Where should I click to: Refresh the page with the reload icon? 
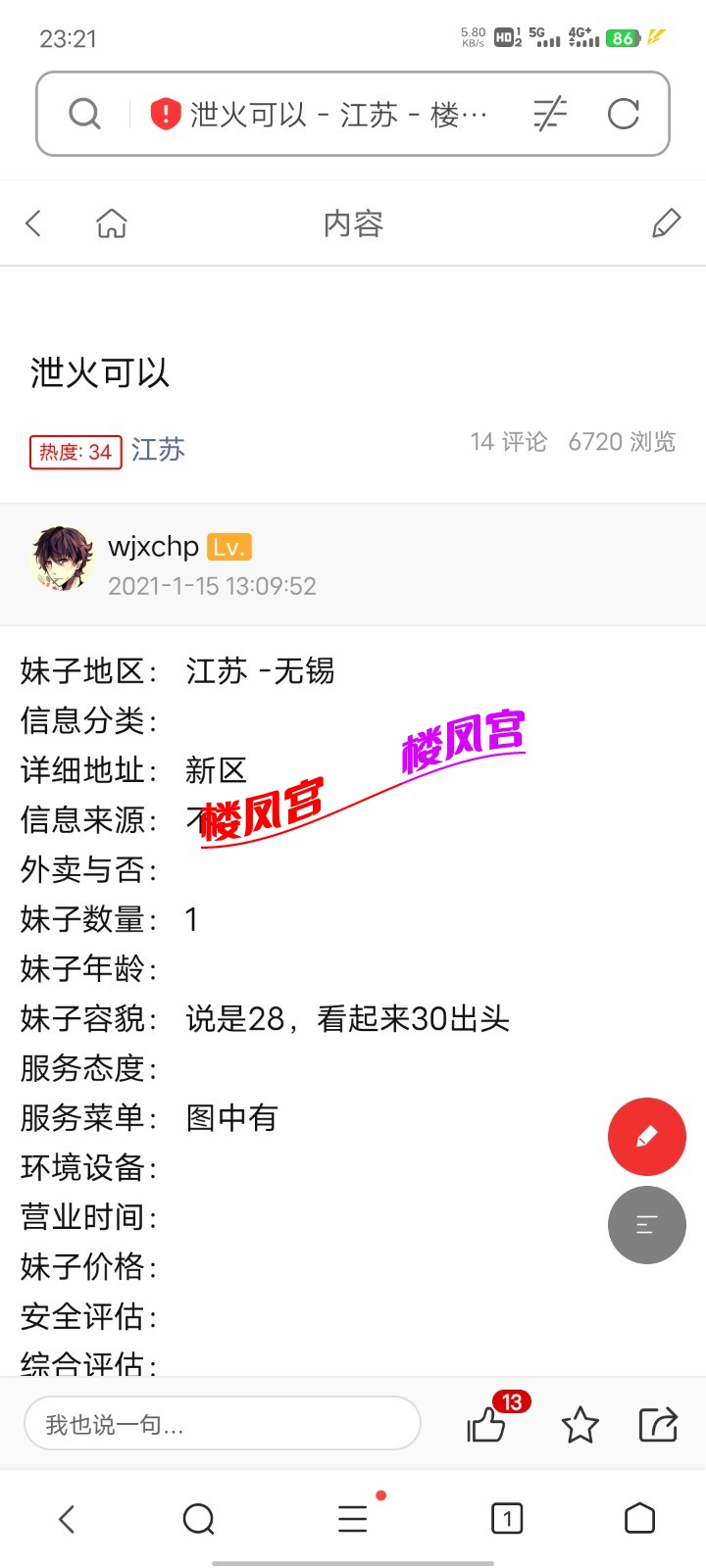625,115
